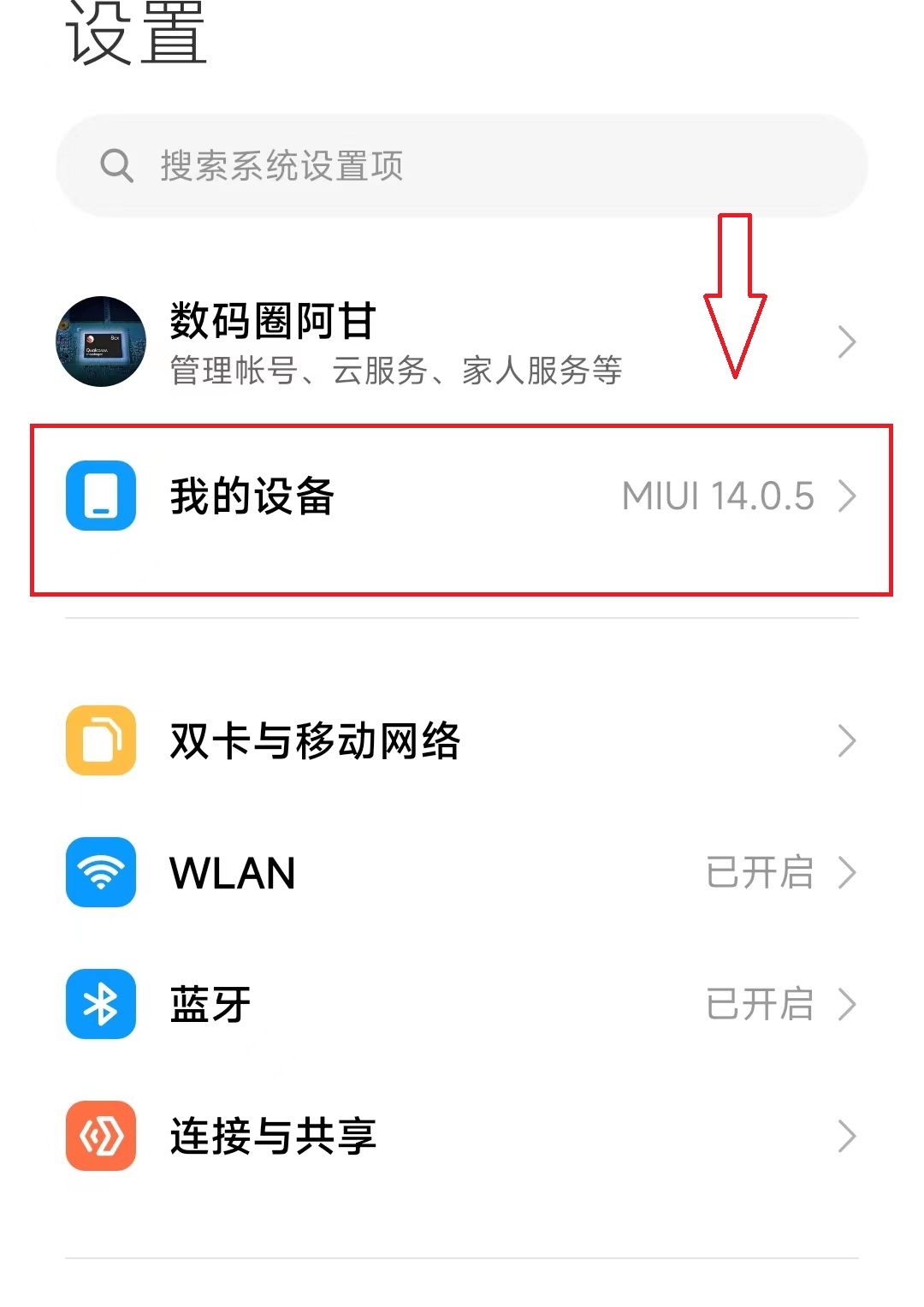924x1307 pixels.
Task: Open the chevron beside 双卡与移动网络
Action: 848,740
